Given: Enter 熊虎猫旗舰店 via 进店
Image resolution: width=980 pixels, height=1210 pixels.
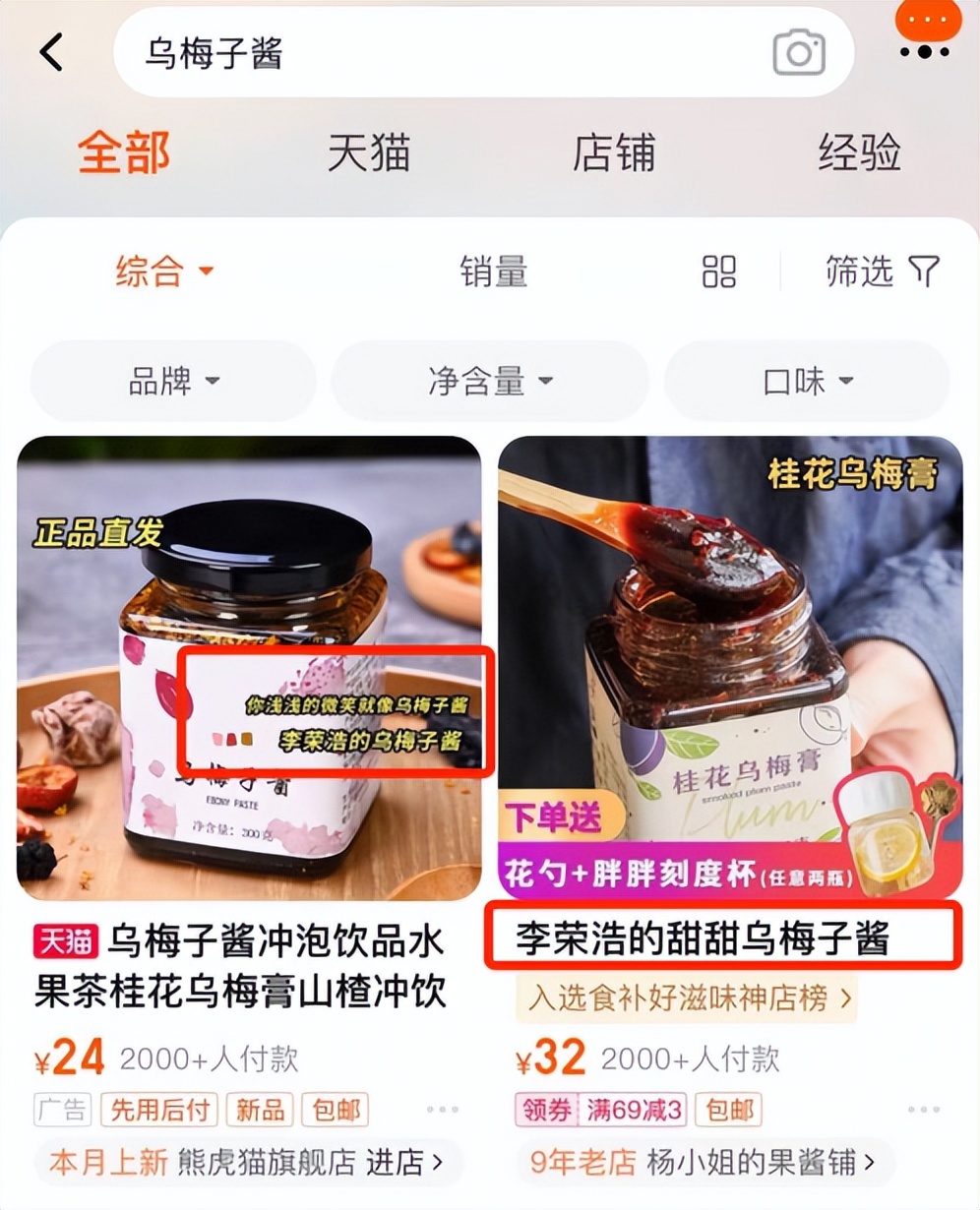Looking at the screenshot, I should pos(403,1162).
